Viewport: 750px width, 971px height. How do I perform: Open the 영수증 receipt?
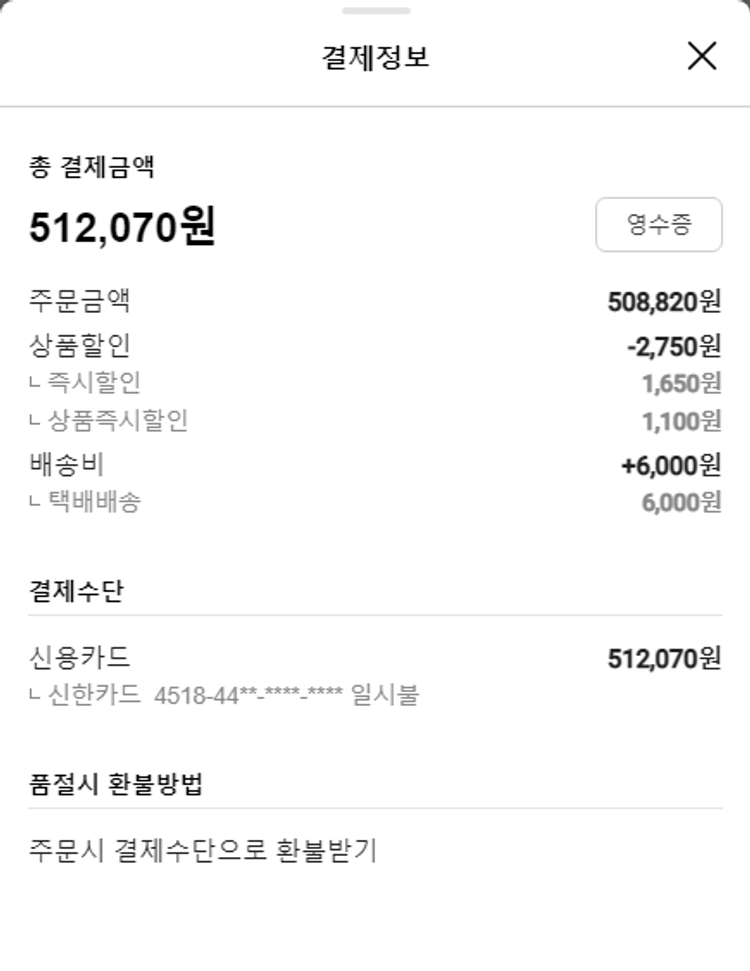[x=659, y=224]
